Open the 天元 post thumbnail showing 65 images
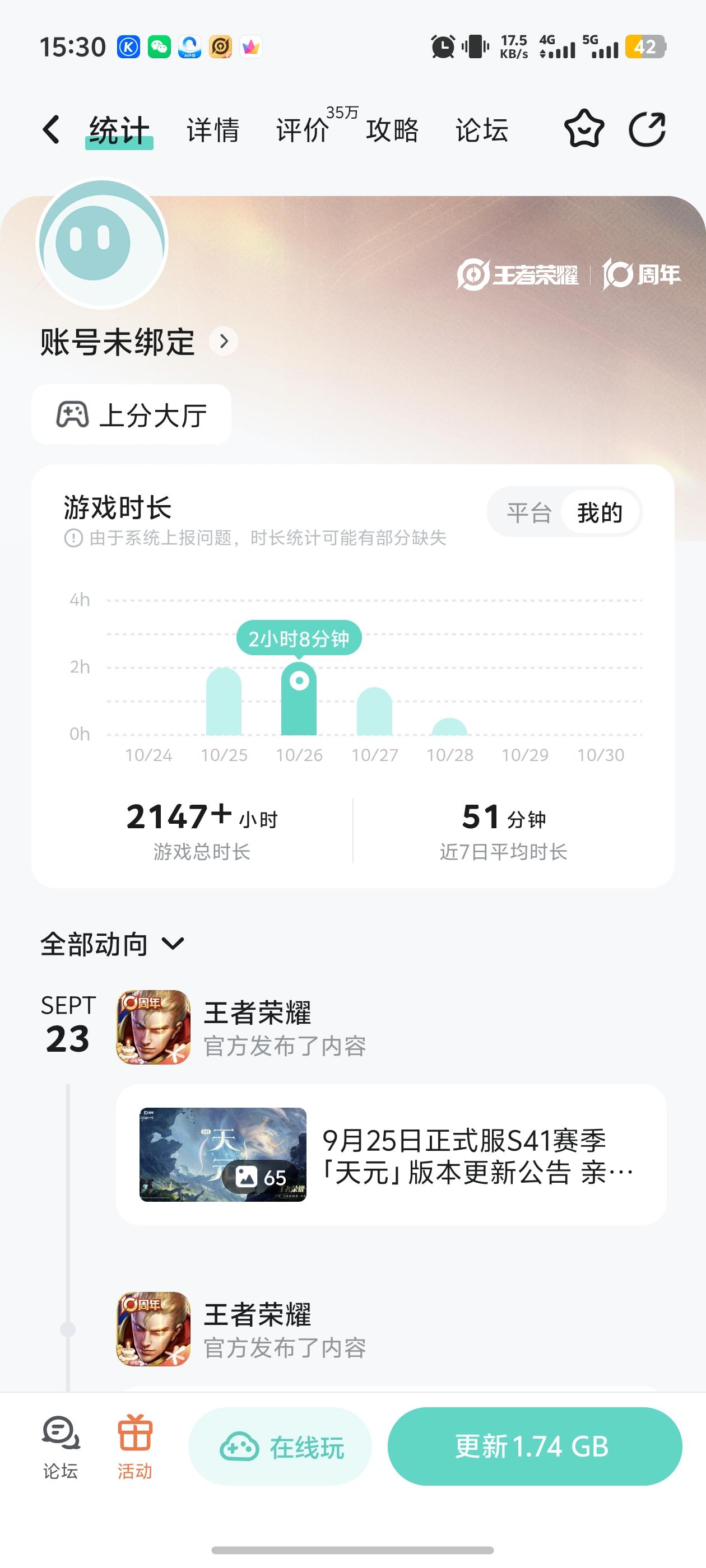The width and height of the screenshot is (706, 1568). [224, 1156]
